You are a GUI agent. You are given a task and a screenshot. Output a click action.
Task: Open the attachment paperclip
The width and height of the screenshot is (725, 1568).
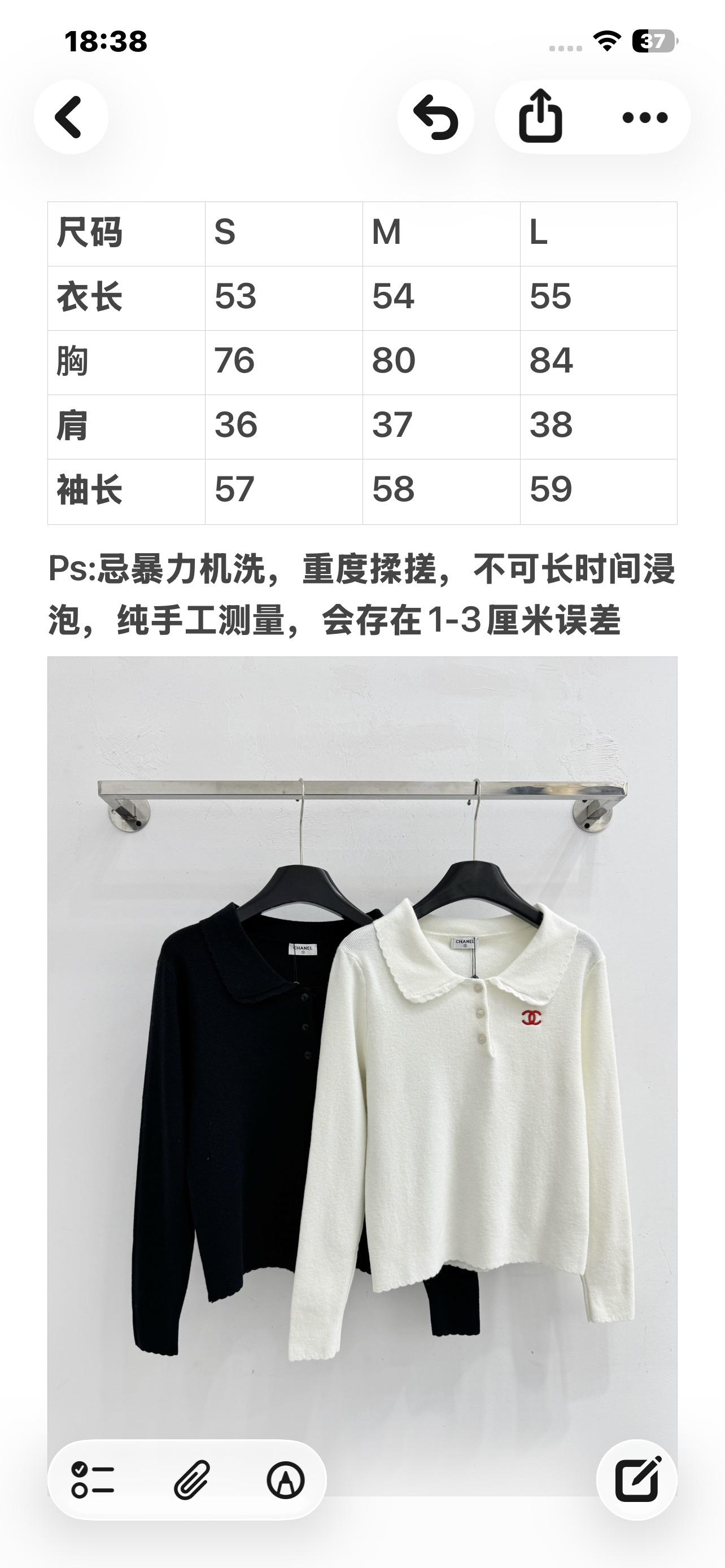click(x=192, y=1480)
